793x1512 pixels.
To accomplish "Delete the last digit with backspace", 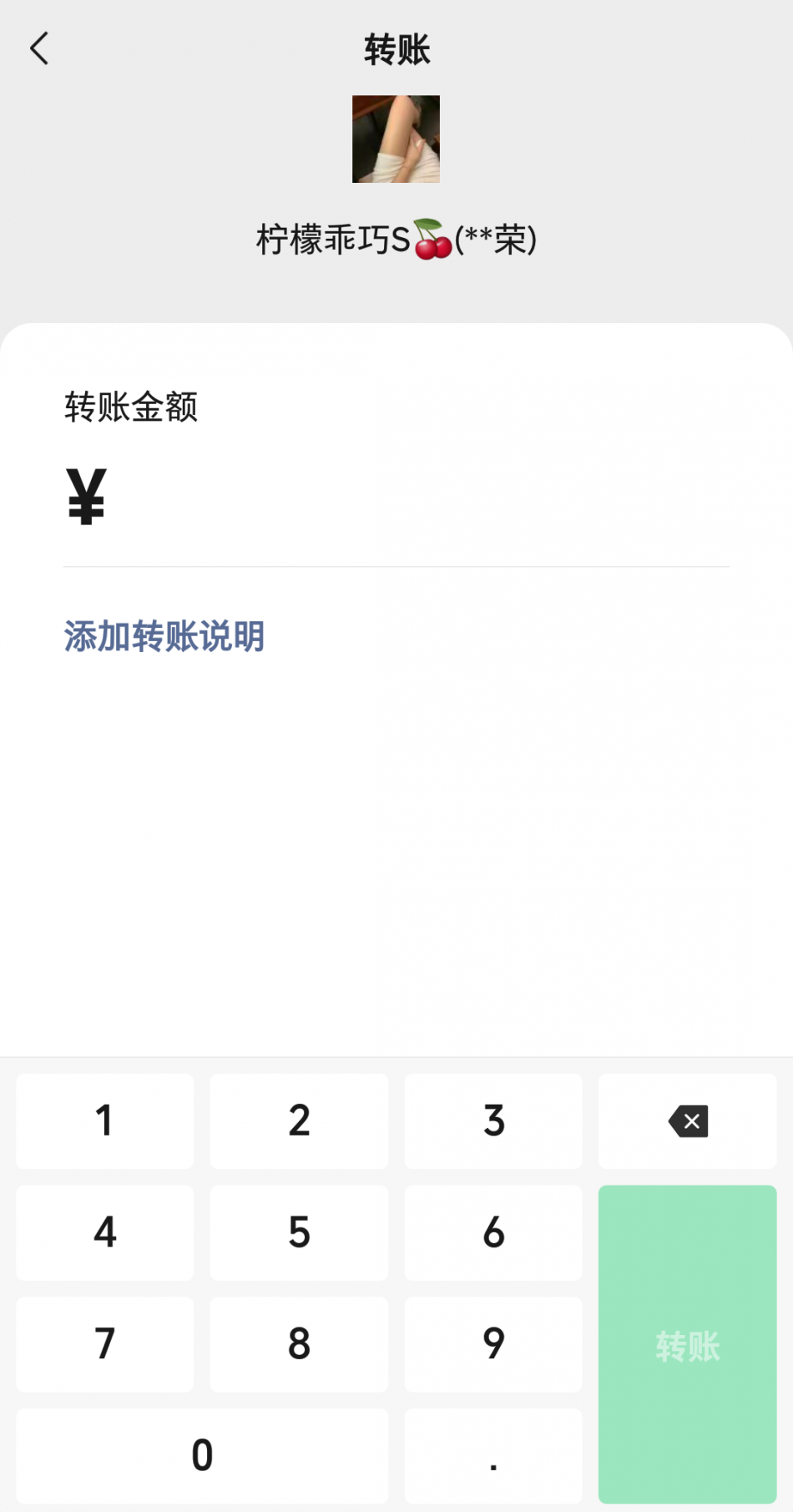I will point(688,1120).
